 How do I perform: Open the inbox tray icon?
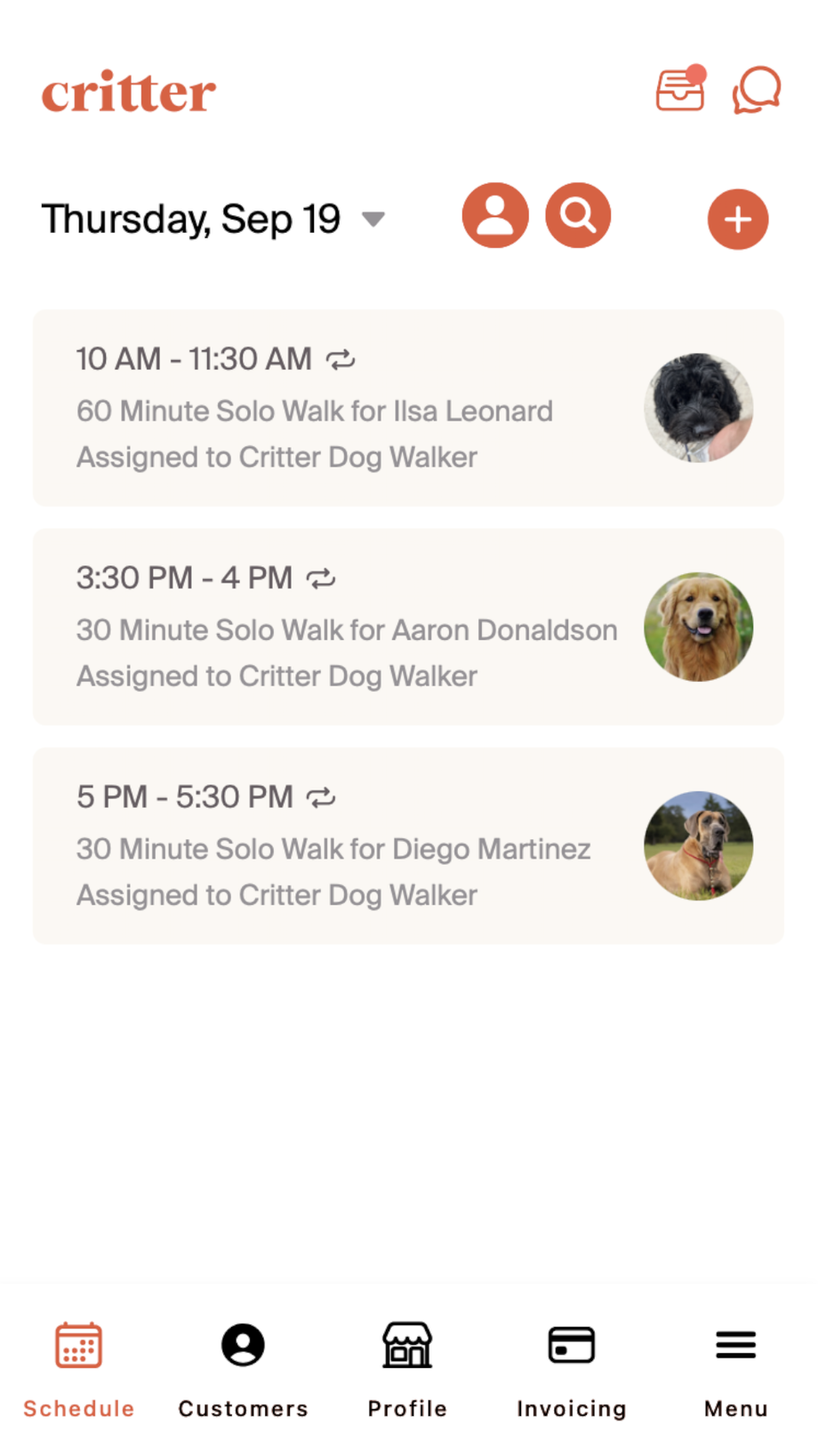(x=680, y=90)
